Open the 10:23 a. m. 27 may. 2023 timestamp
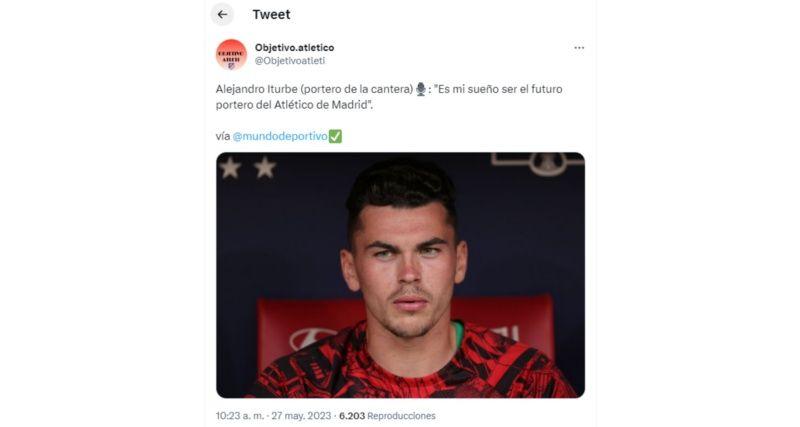The image size is (800, 427). tap(271, 415)
